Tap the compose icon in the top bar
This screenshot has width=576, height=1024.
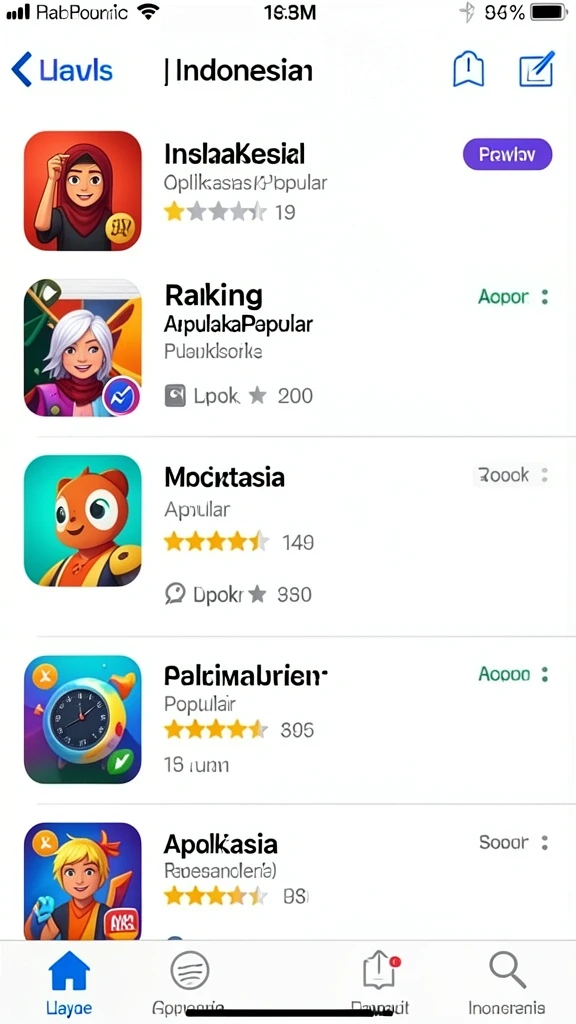tap(536, 69)
